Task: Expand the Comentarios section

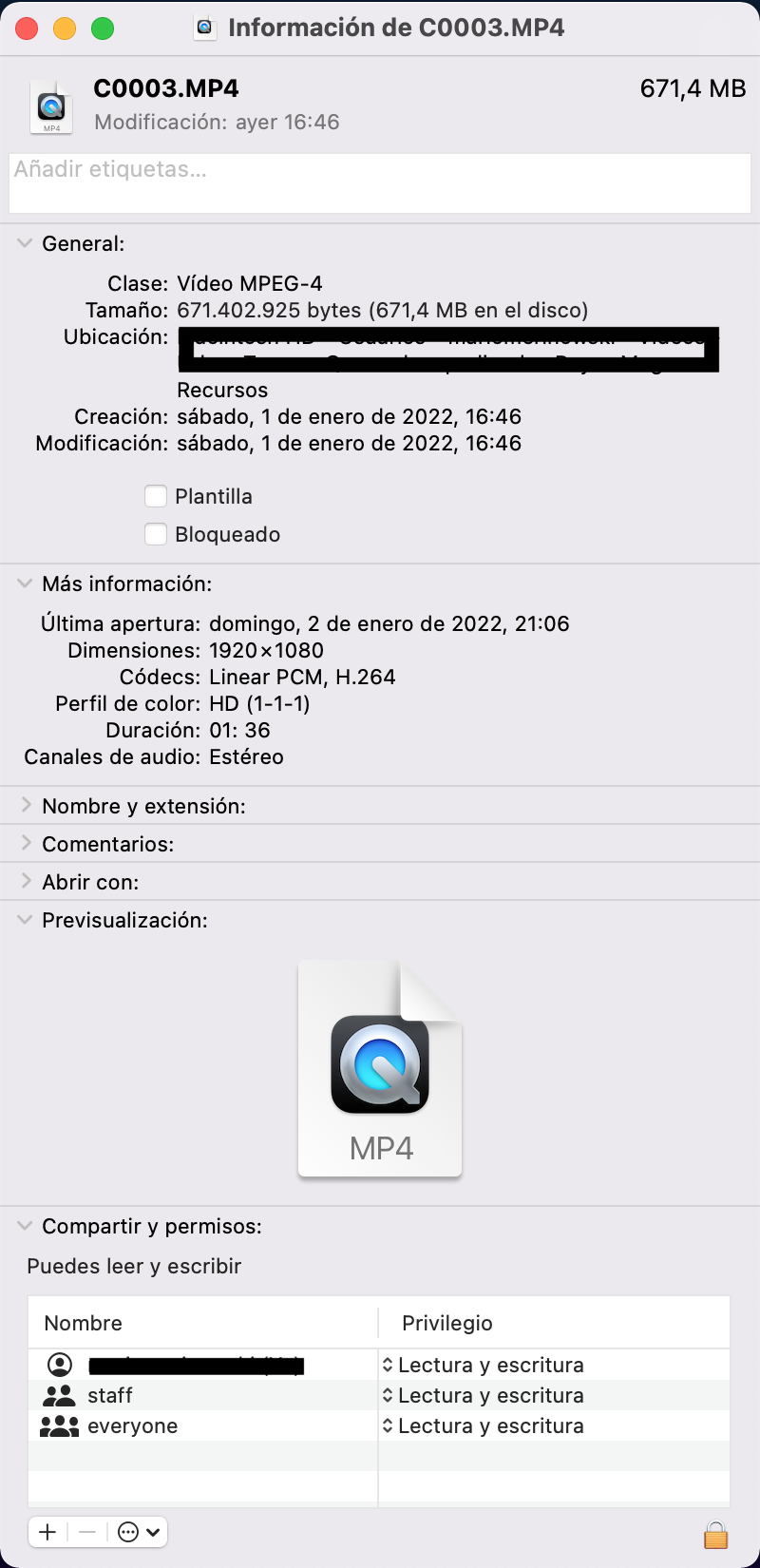Action: pyautogui.click(x=26, y=844)
